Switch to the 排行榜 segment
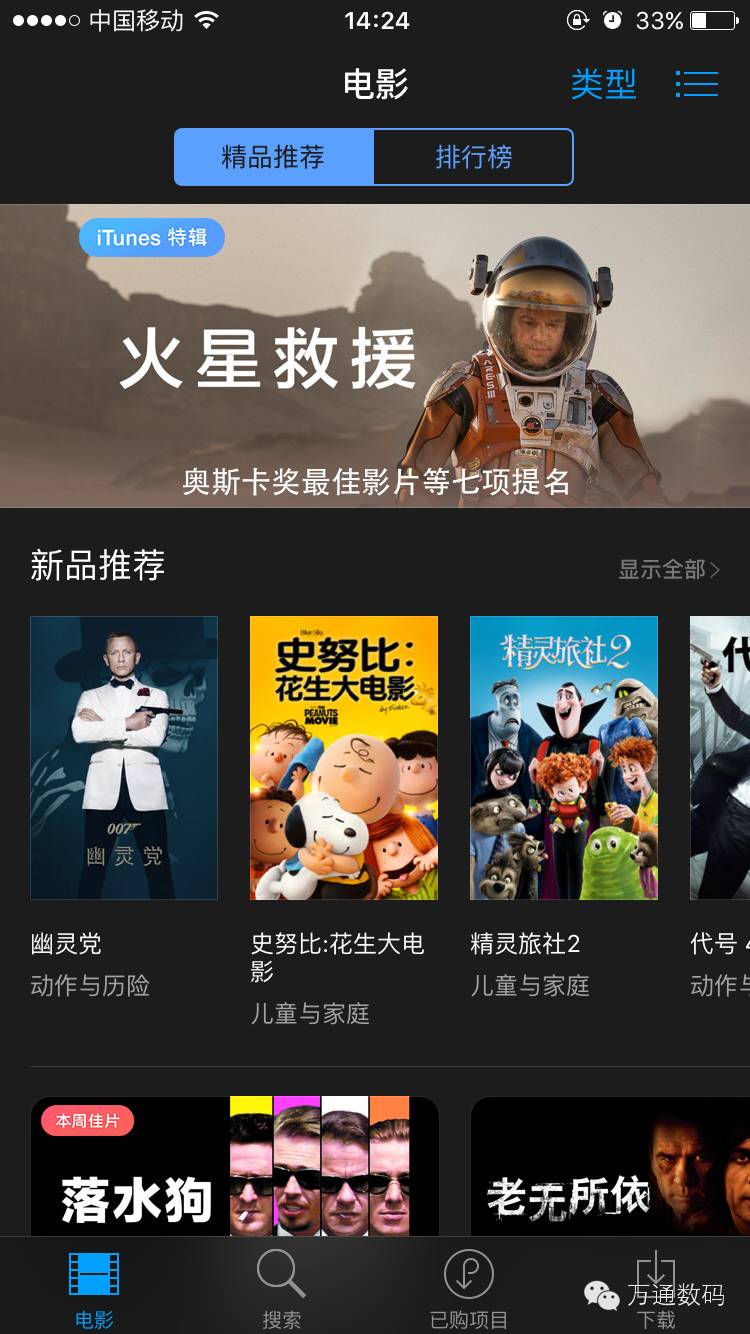Viewport: 750px width, 1334px height. [x=473, y=157]
